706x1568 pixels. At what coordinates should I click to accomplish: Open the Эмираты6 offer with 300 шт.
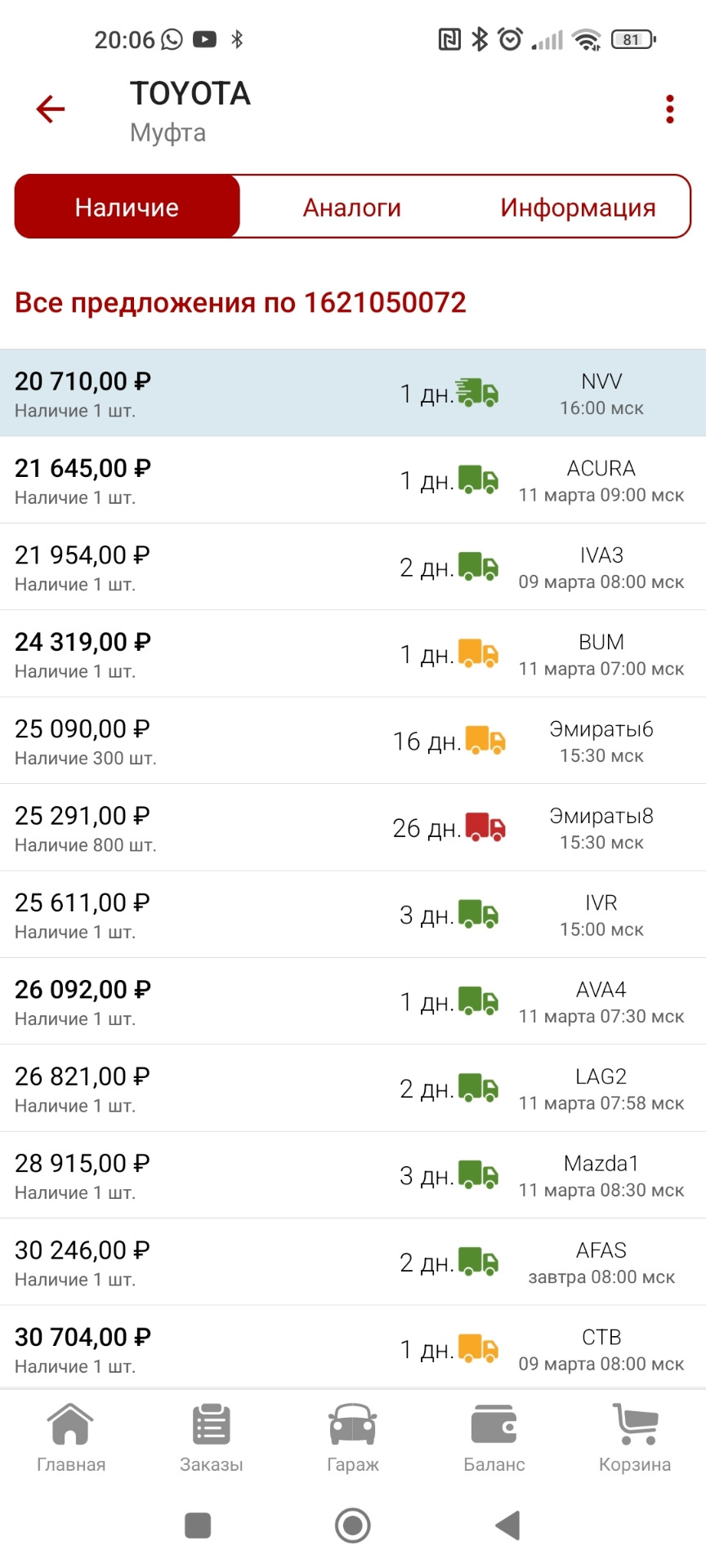pyautogui.click(x=353, y=741)
